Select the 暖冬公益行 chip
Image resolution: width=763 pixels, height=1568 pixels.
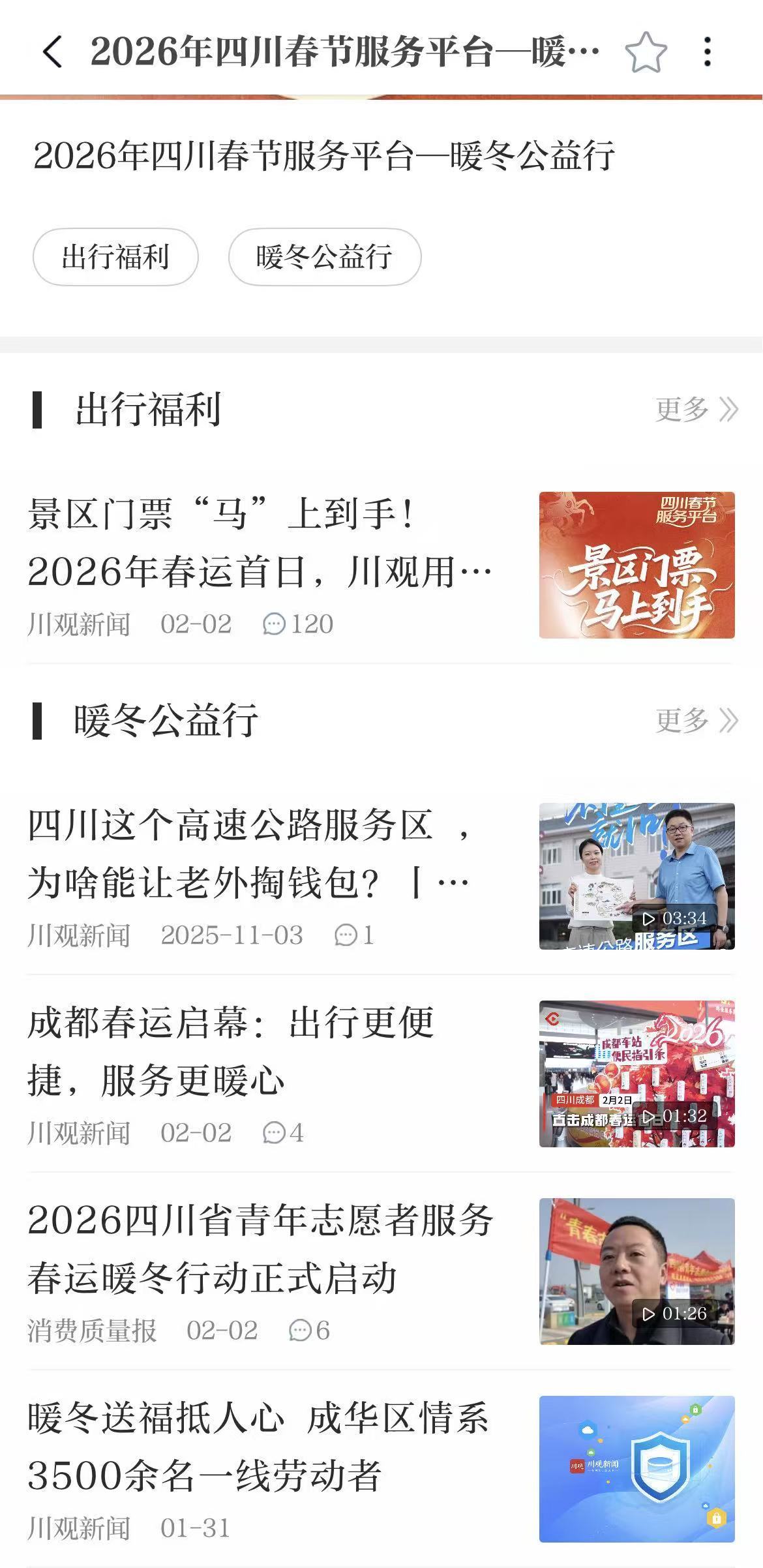[324, 257]
